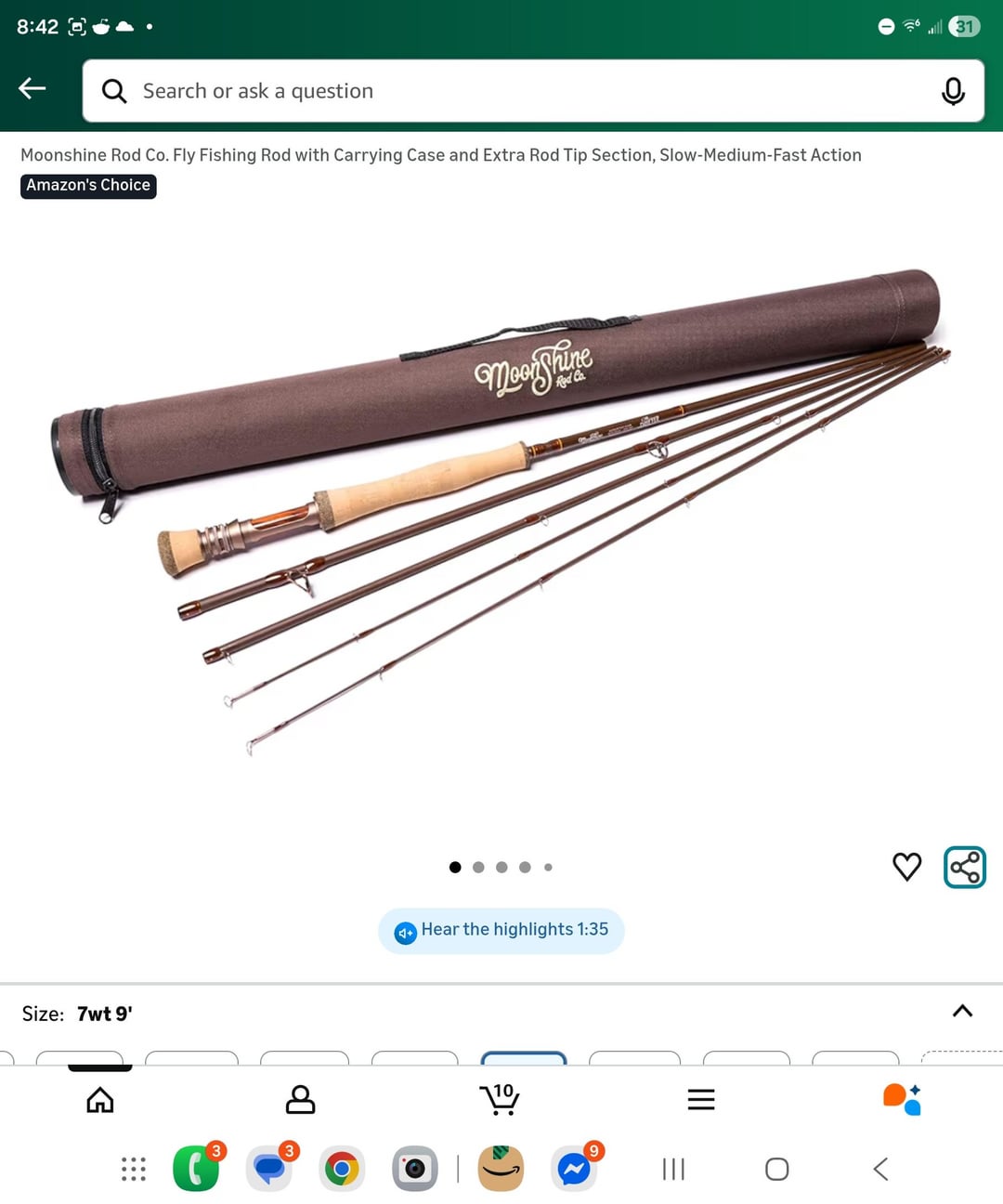Open the fly rod product image
The height and width of the screenshot is (1204, 1003).
pos(501,511)
